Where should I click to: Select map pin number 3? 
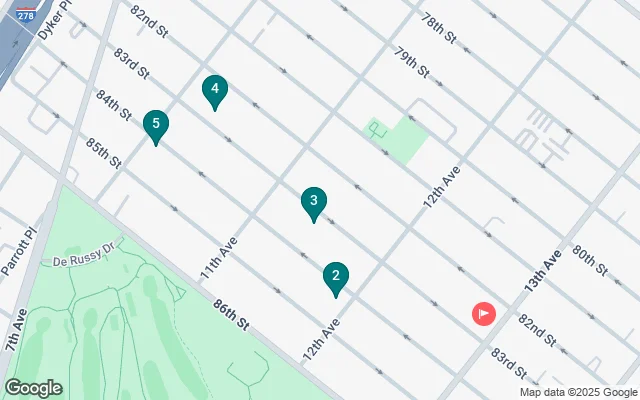pyautogui.click(x=314, y=203)
